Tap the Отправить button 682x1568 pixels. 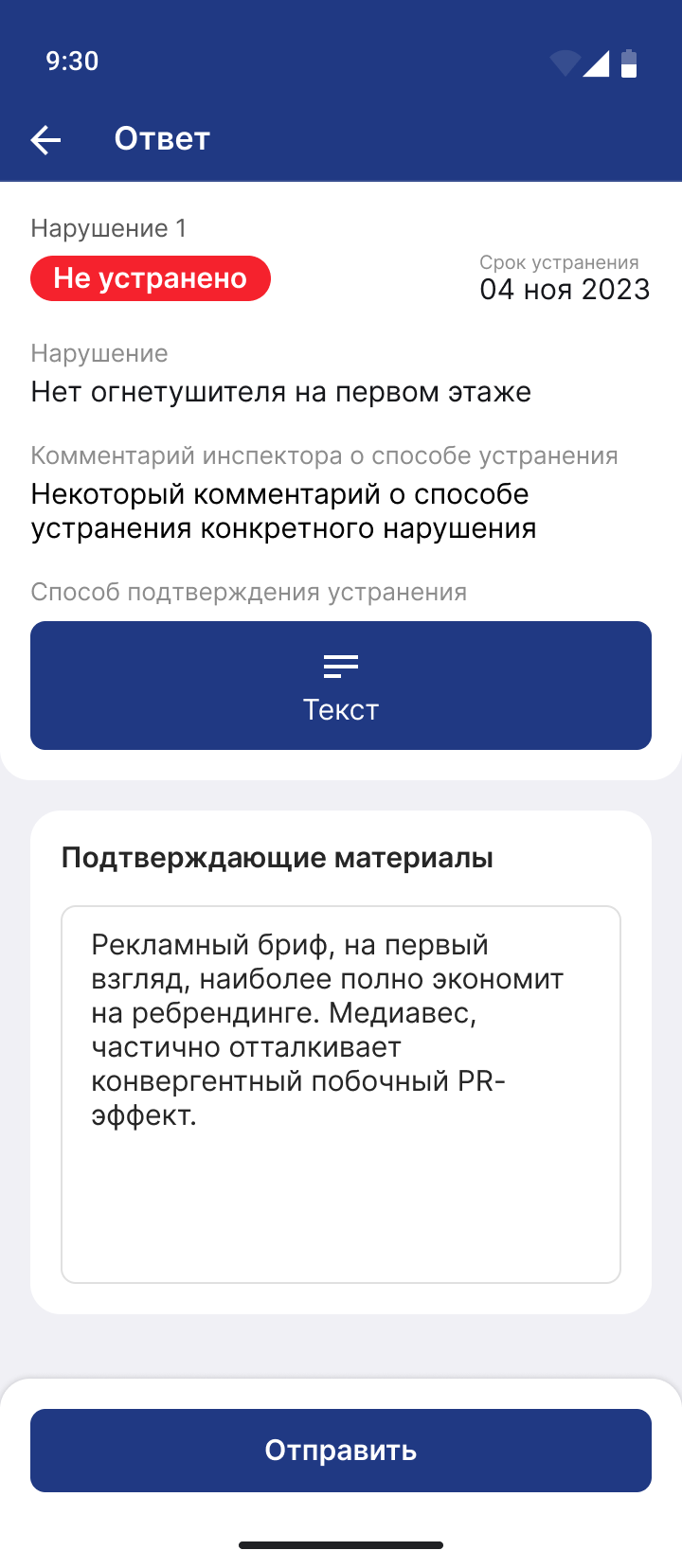(341, 1451)
